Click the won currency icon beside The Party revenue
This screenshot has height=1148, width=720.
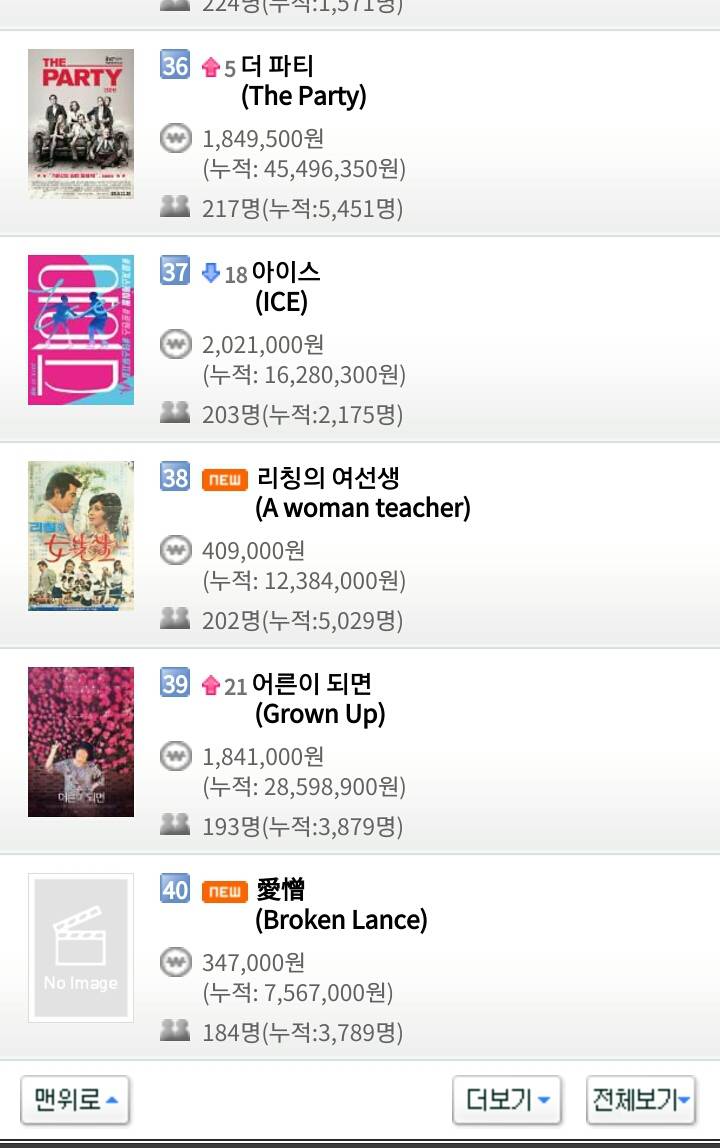[175, 139]
